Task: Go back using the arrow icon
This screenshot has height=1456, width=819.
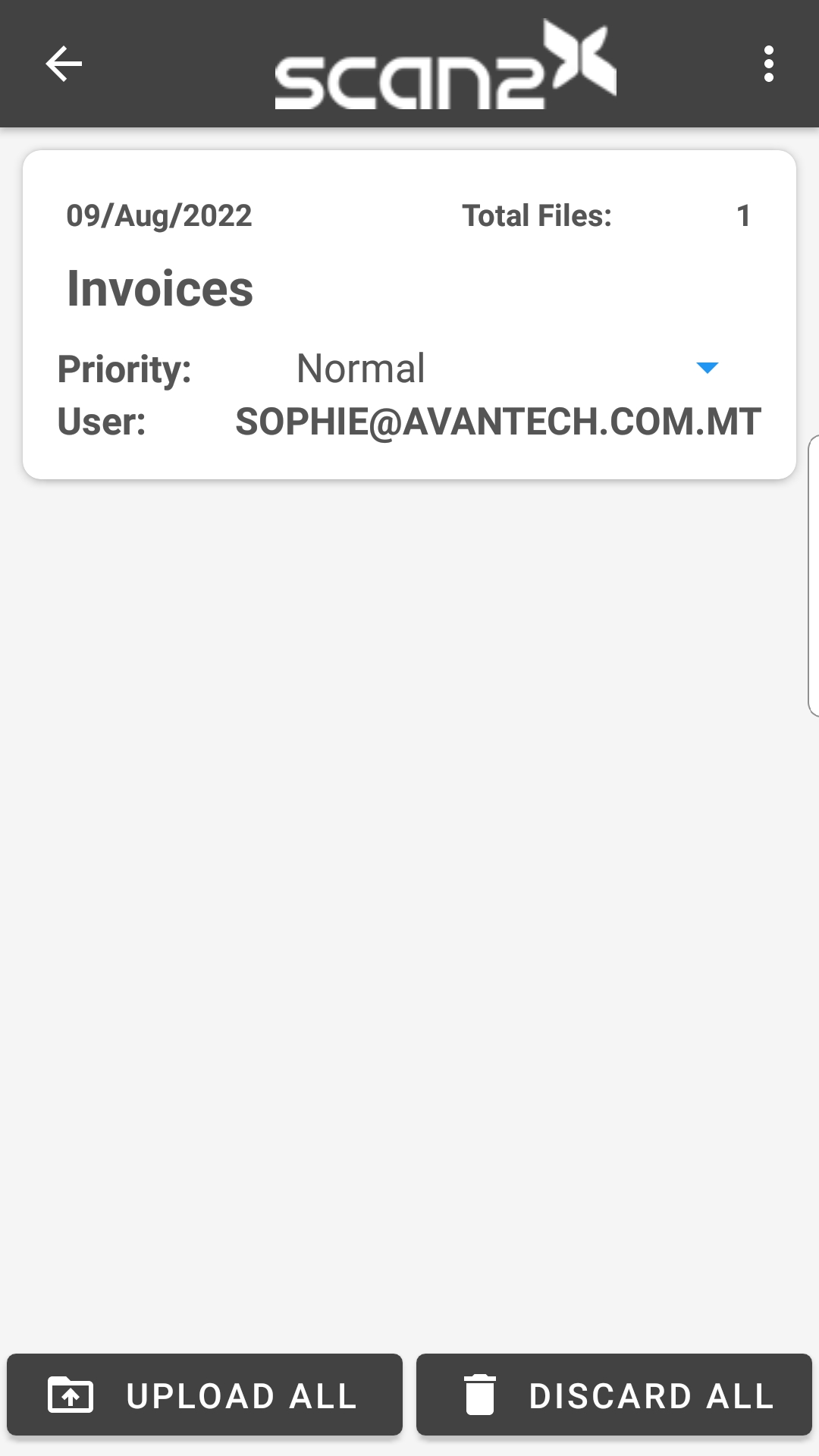Action: point(64,64)
